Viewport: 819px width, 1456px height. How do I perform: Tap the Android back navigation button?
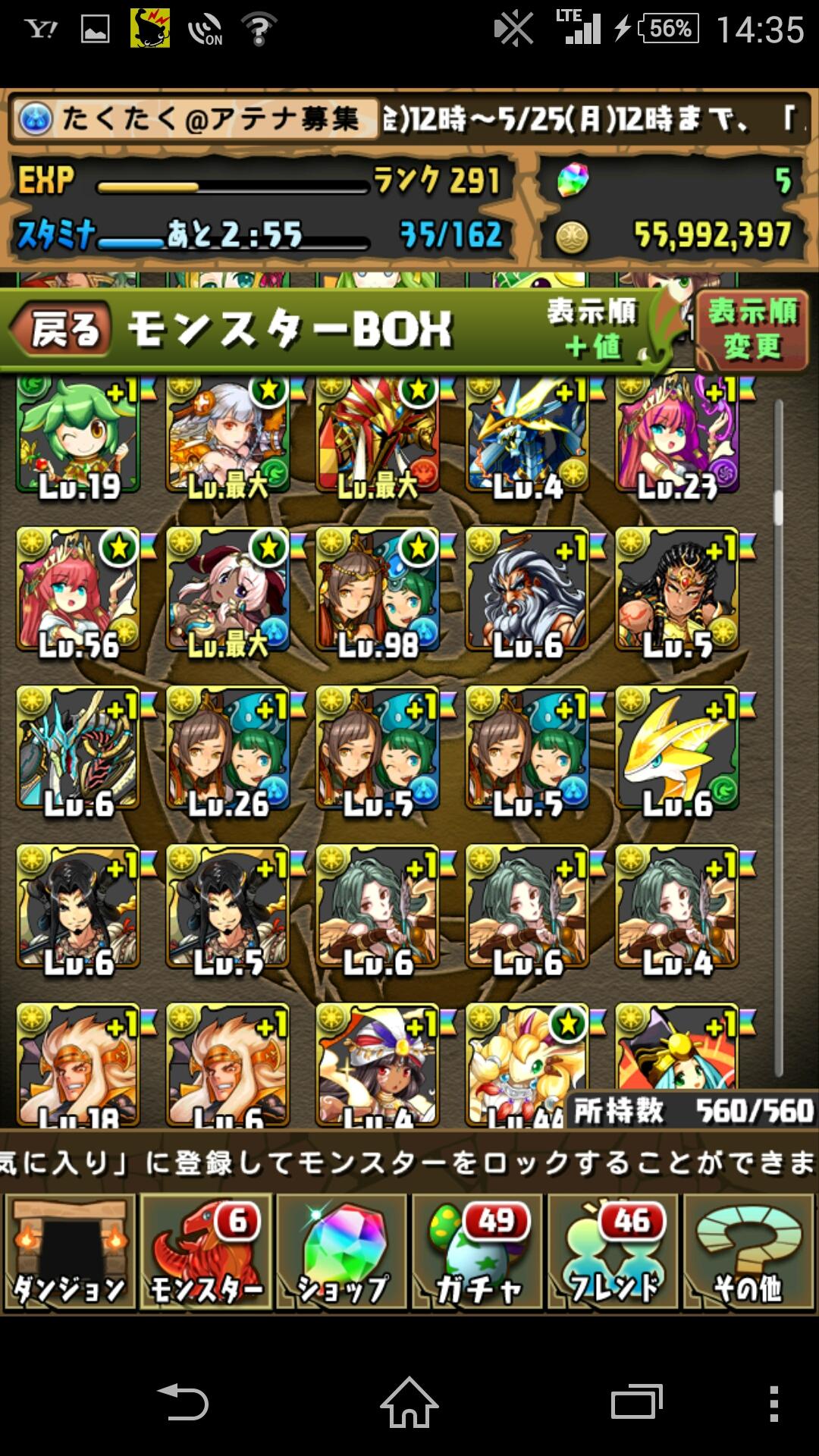pos(182,1401)
